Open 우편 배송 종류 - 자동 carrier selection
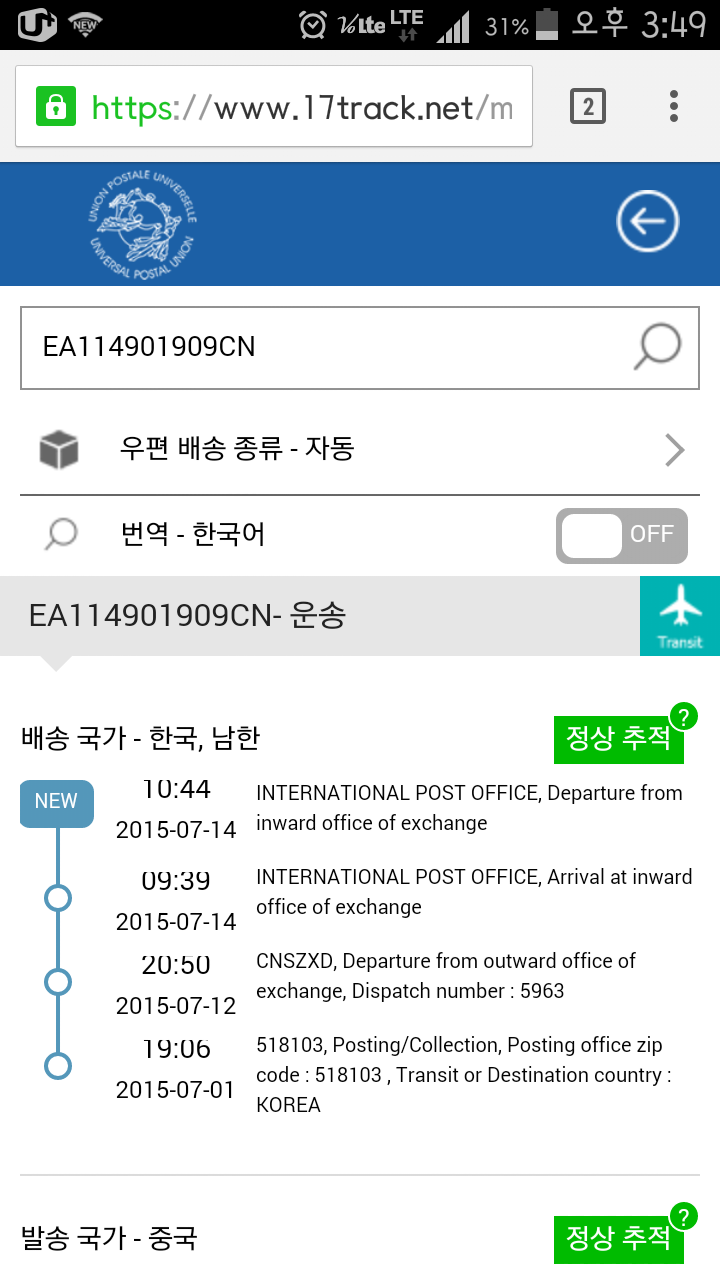The height and width of the screenshot is (1280, 720). (x=360, y=450)
